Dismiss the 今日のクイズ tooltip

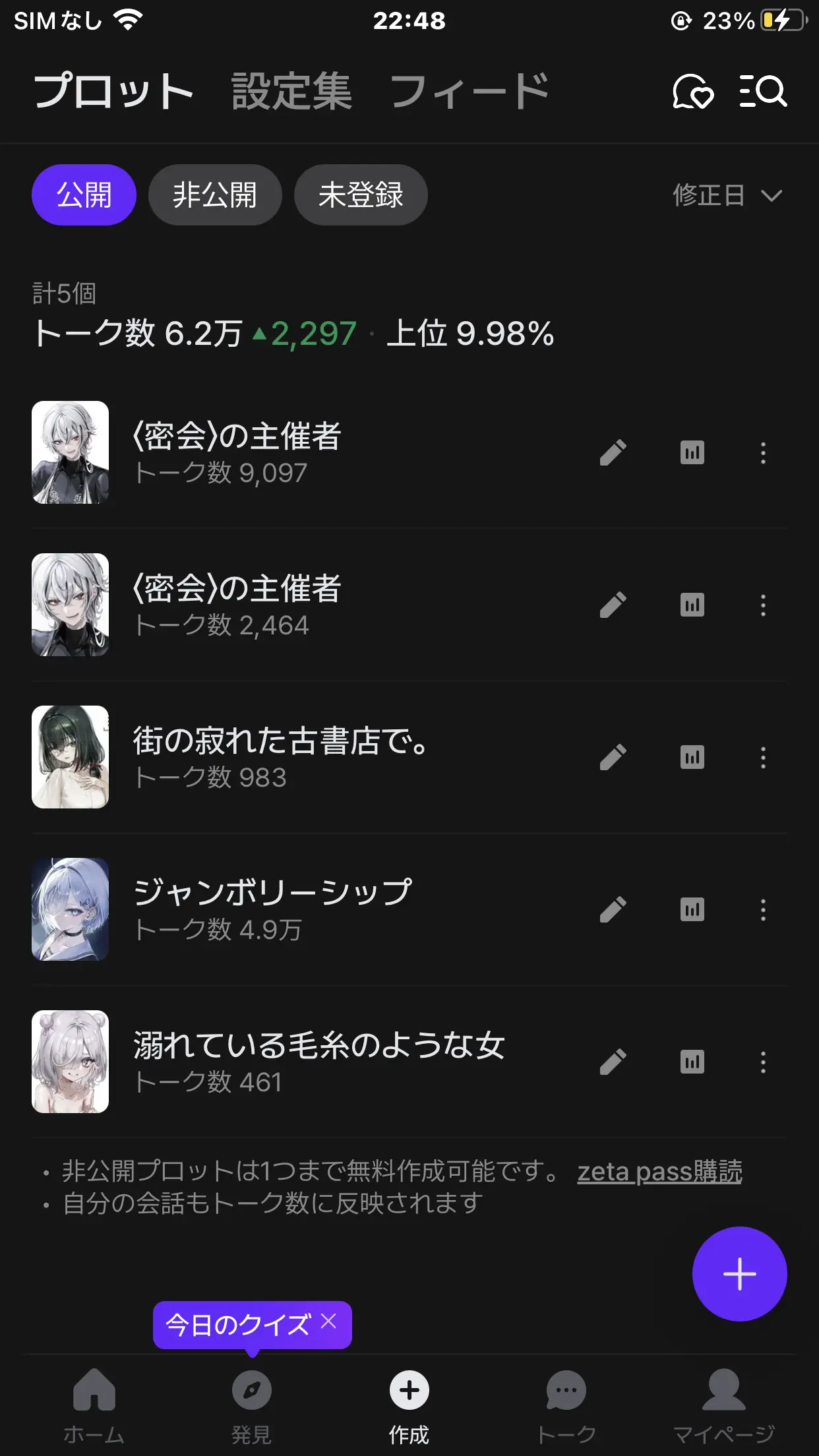pyautogui.click(x=328, y=1320)
